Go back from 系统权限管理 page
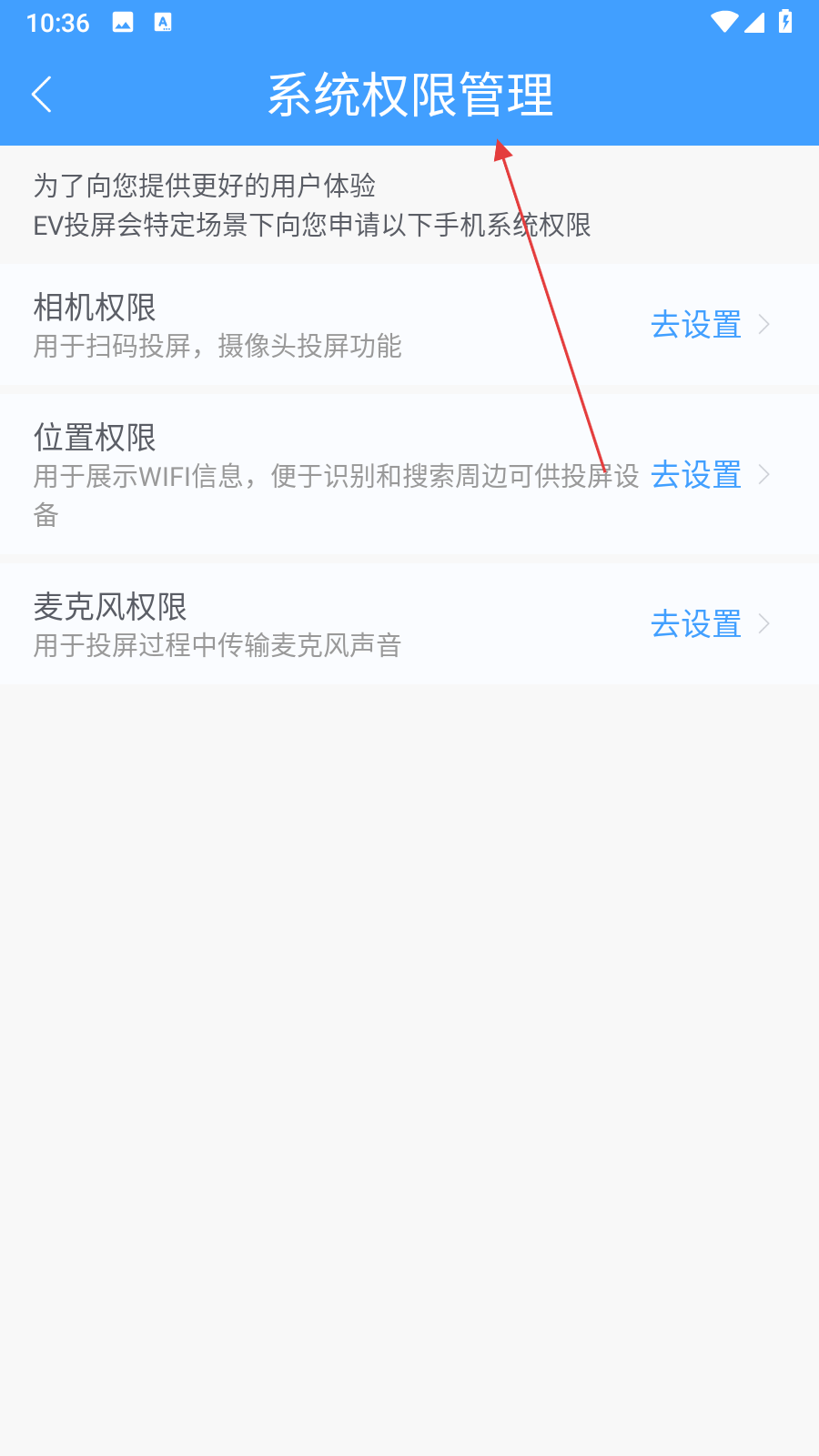The width and height of the screenshot is (819, 1456). (42, 95)
